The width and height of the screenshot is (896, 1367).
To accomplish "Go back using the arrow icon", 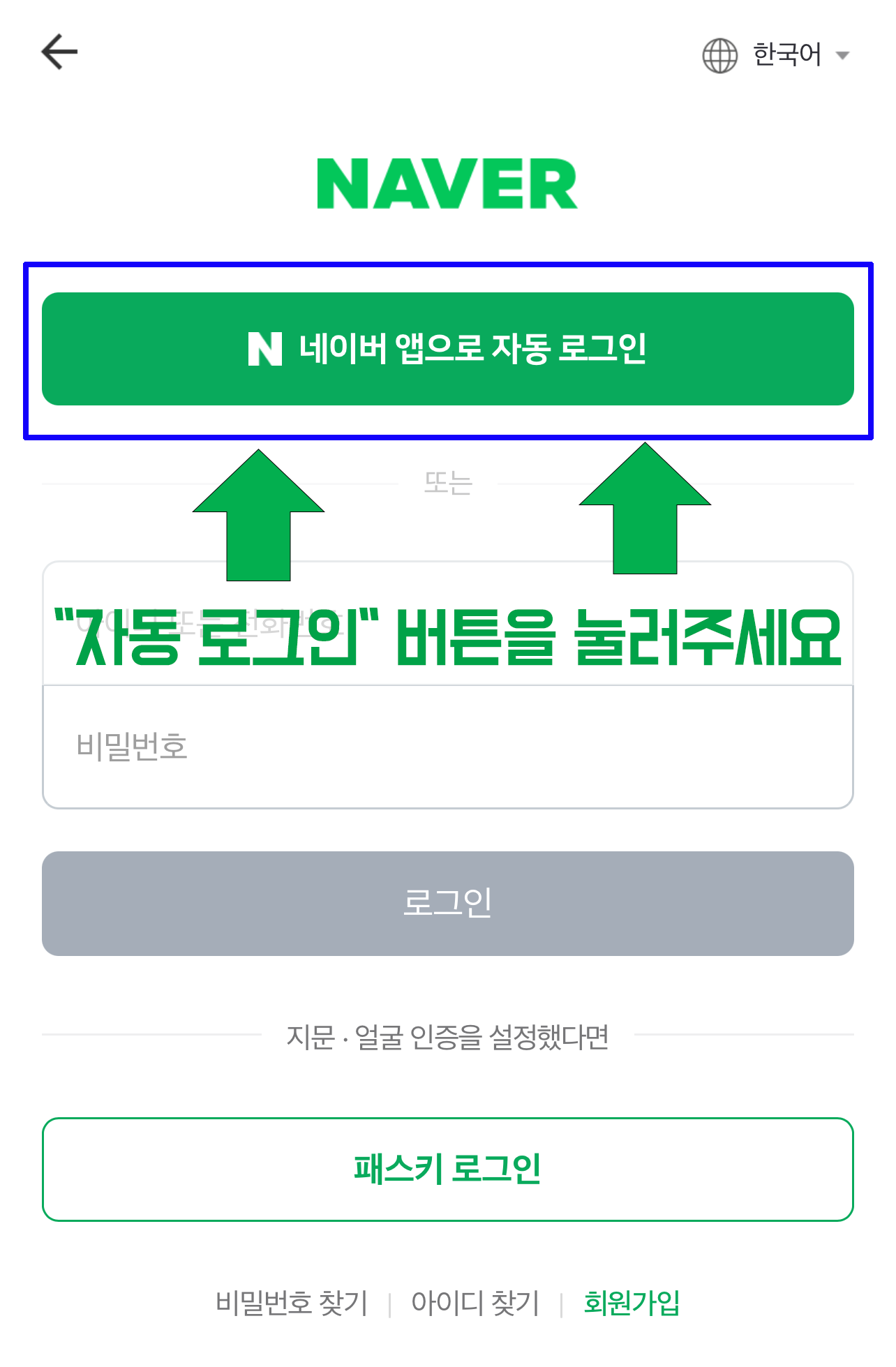I will pos(59,52).
